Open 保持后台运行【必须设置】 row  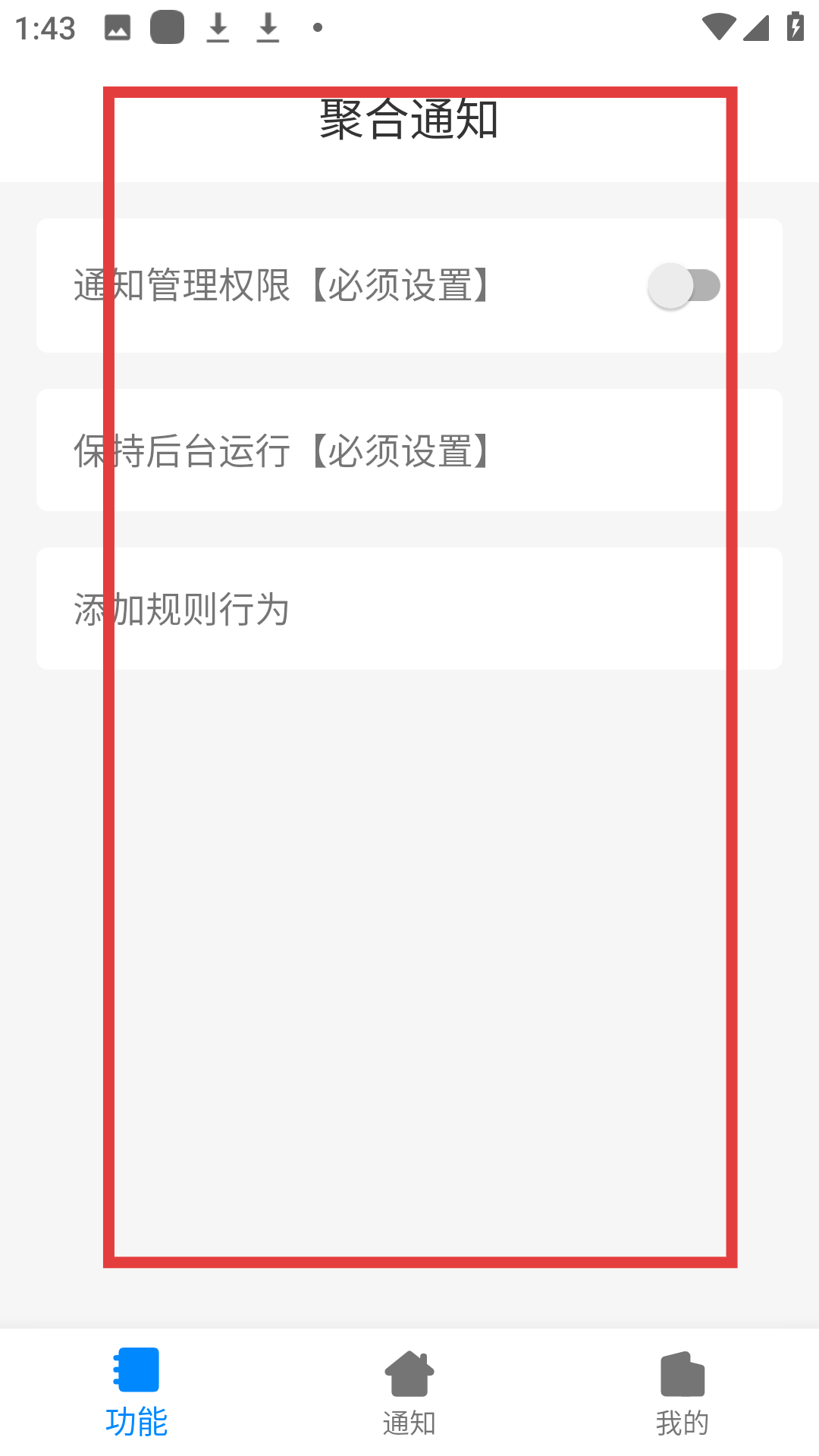(409, 450)
